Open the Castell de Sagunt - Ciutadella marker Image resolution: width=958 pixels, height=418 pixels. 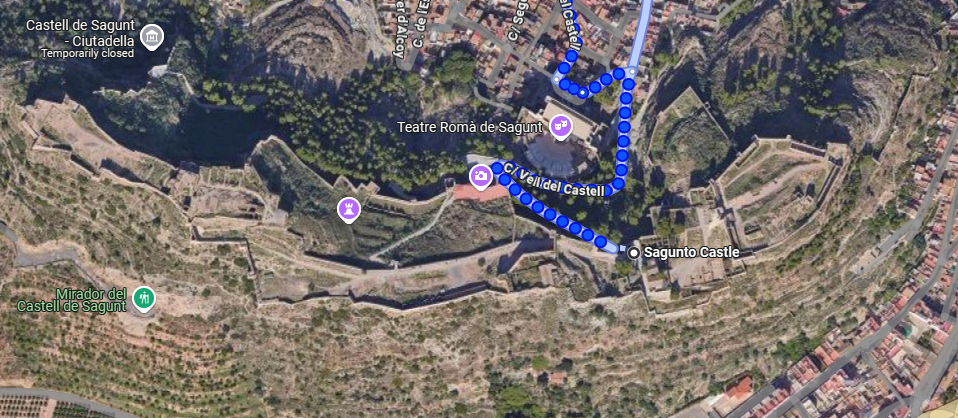coord(152,38)
